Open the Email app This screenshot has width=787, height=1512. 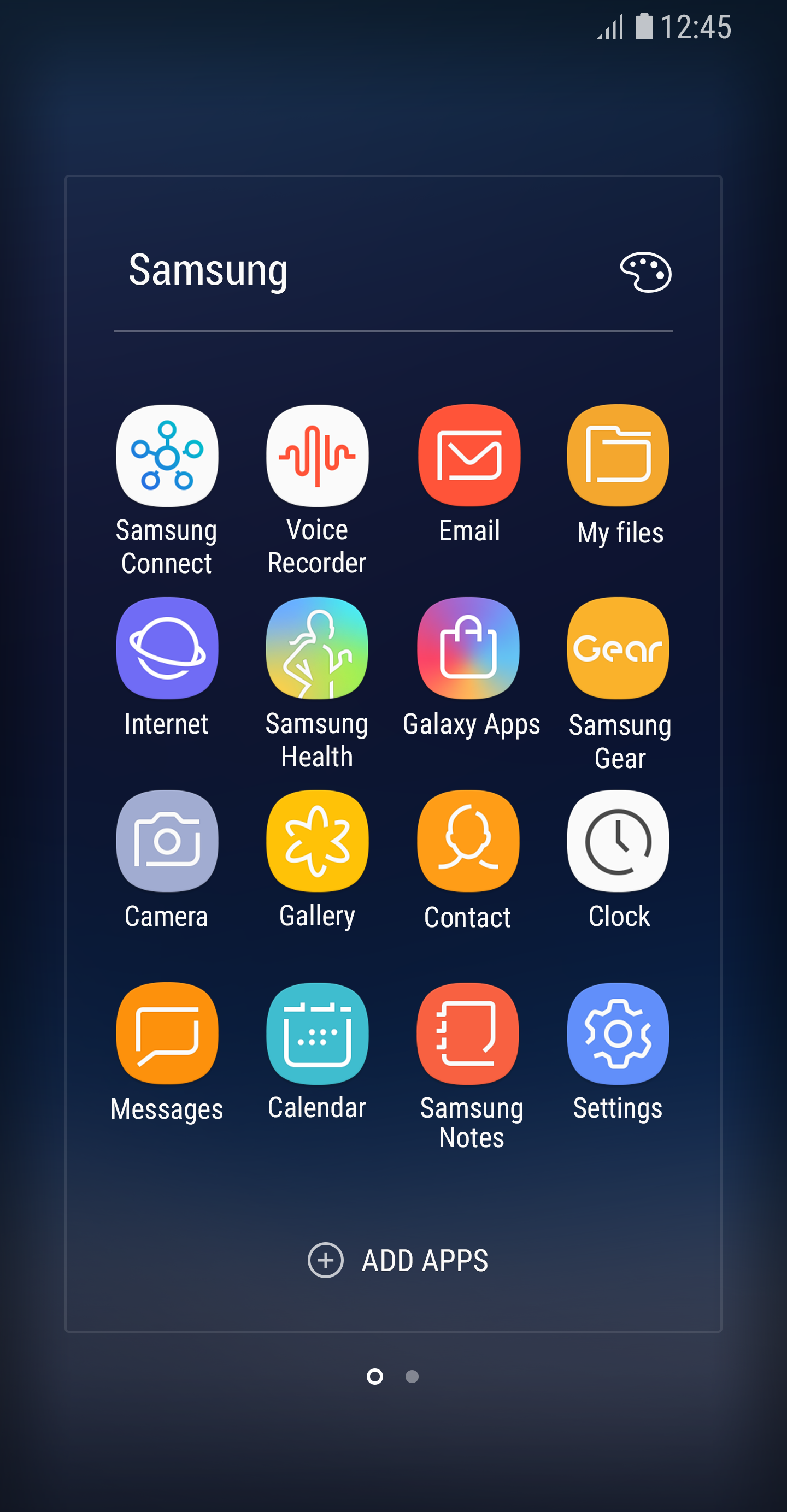coord(469,456)
